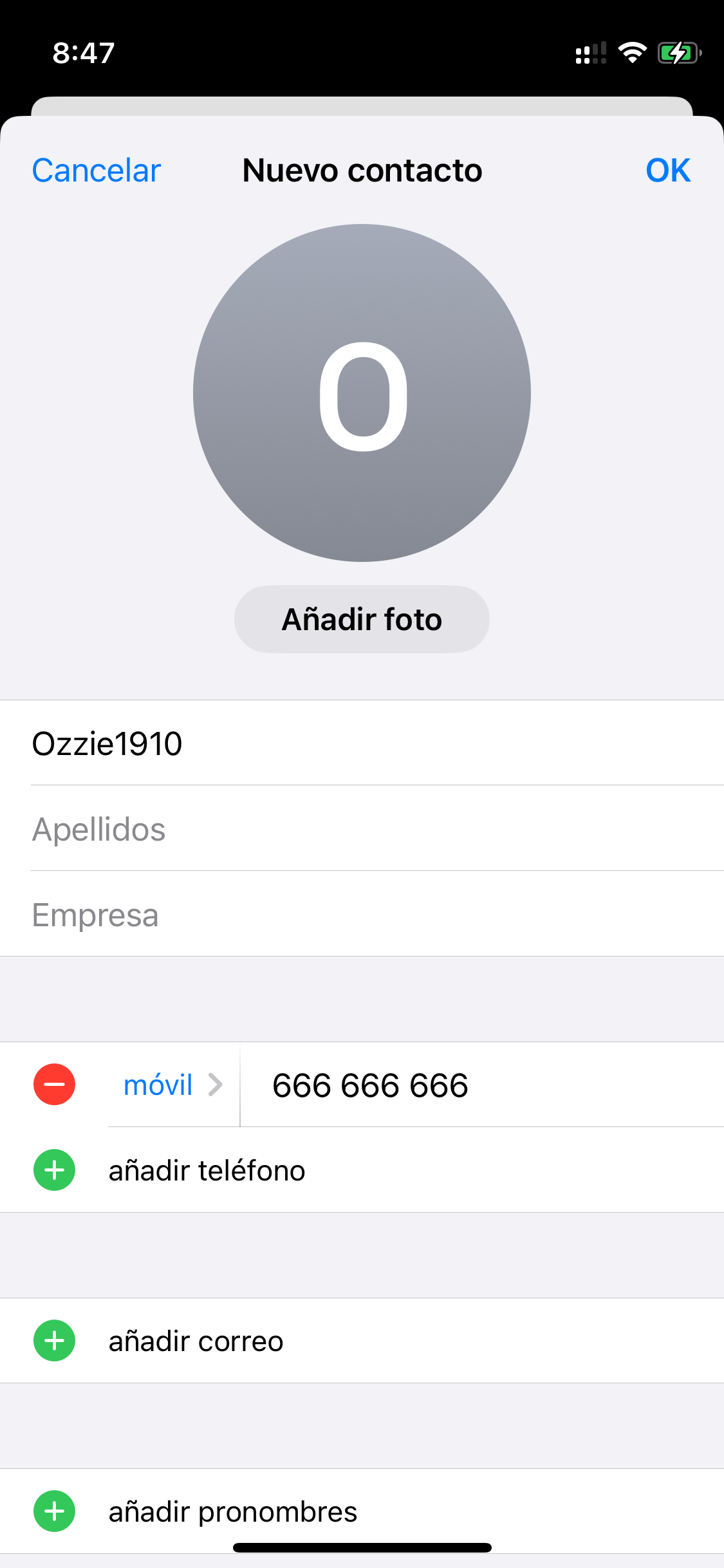Tap añadir correo

196,1341
